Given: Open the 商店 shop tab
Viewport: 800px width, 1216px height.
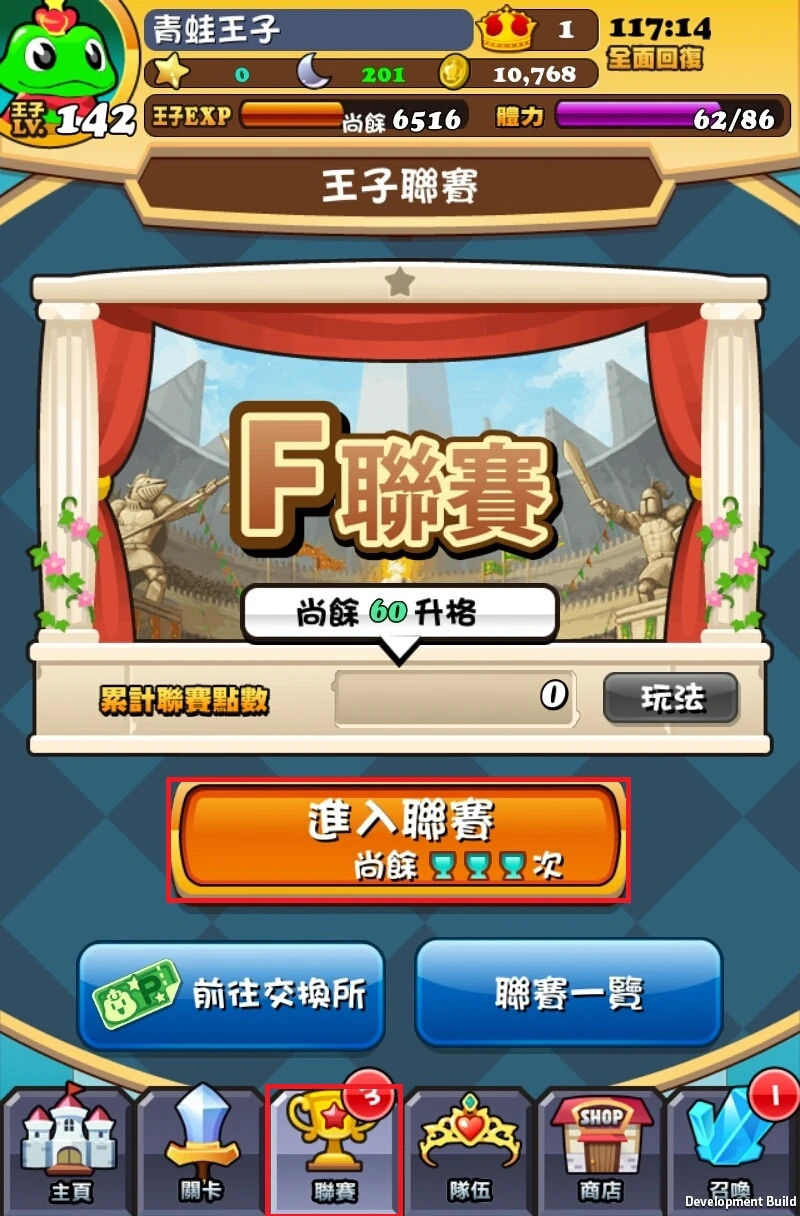Looking at the screenshot, I should (601, 1150).
